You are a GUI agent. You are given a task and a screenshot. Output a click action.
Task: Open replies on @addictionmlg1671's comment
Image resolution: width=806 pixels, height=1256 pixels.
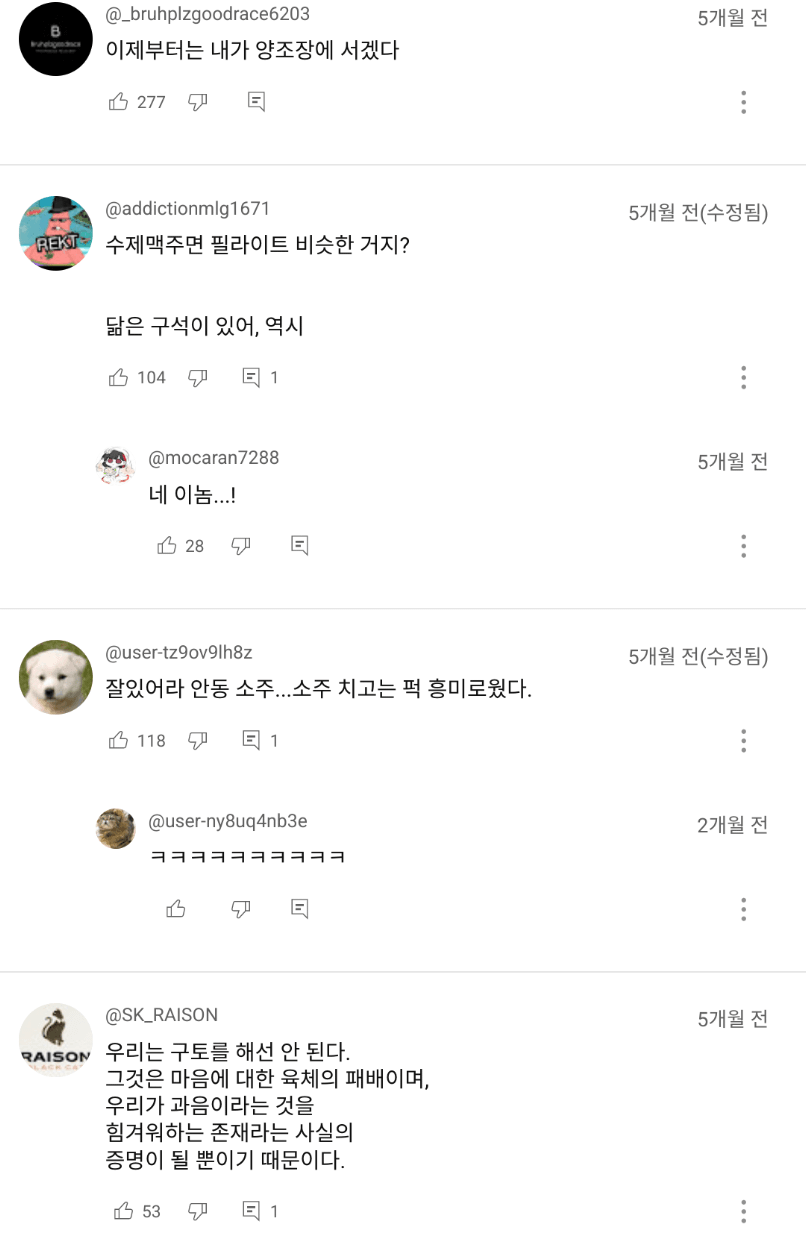[260, 377]
